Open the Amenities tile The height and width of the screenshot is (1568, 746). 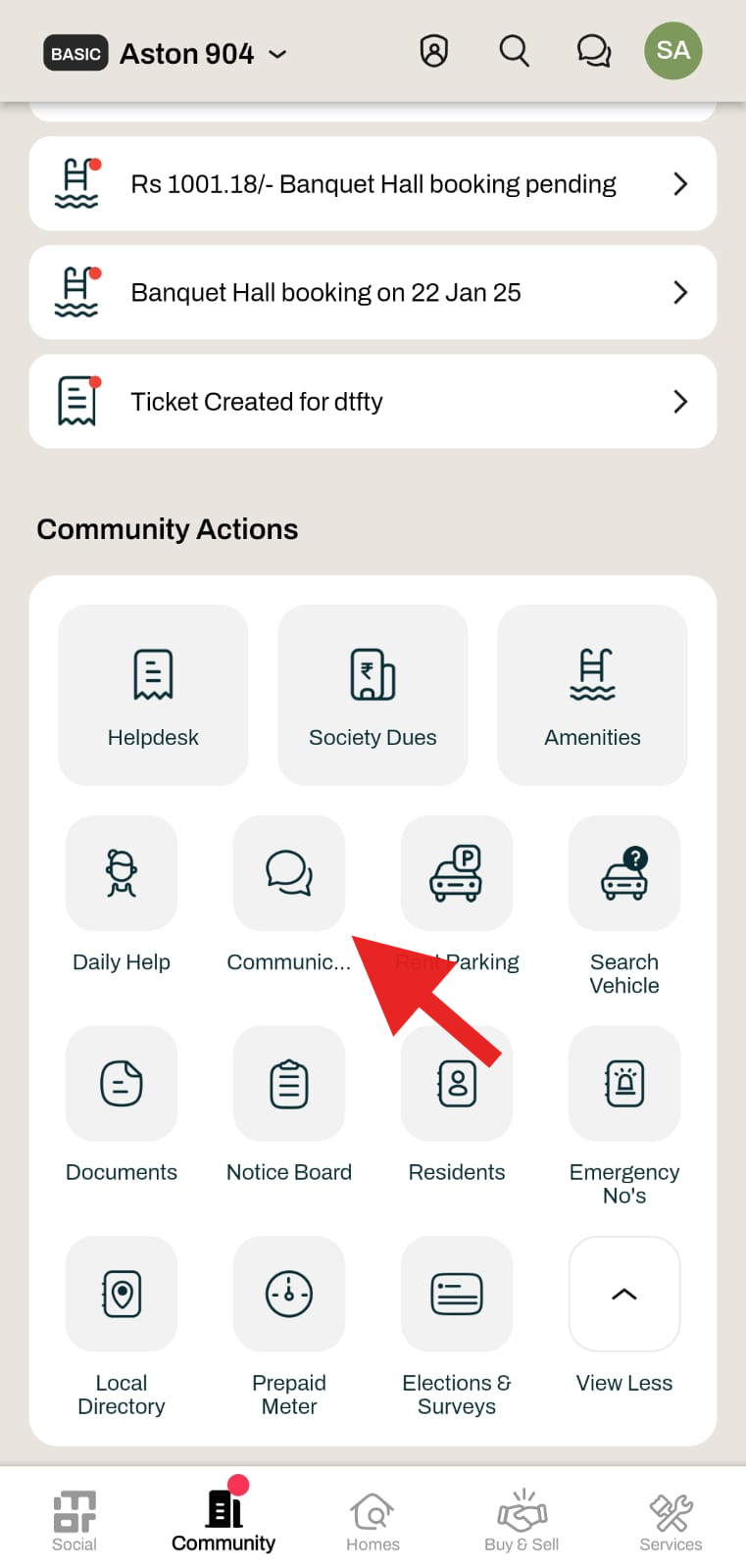click(x=592, y=695)
